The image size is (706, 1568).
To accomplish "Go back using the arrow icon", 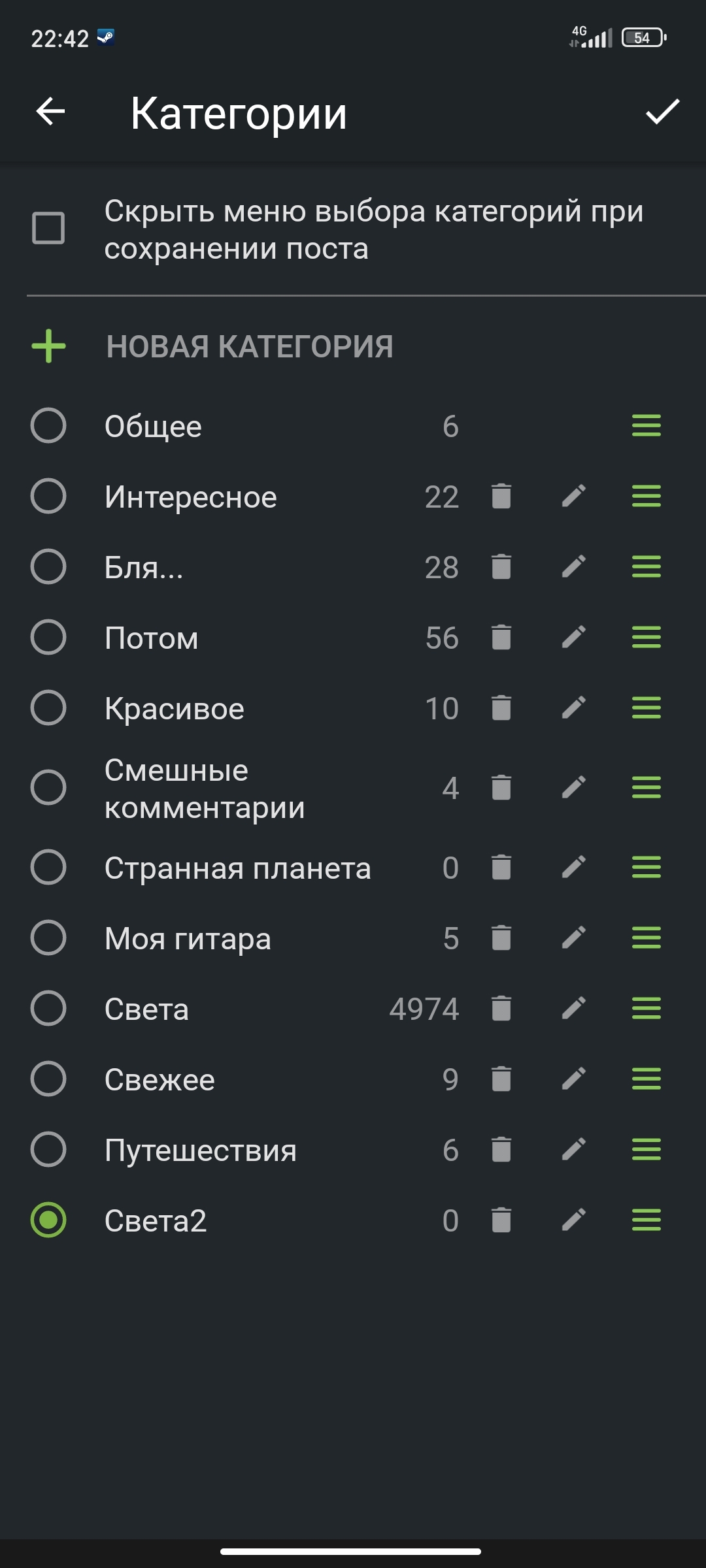I will [50, 112].
